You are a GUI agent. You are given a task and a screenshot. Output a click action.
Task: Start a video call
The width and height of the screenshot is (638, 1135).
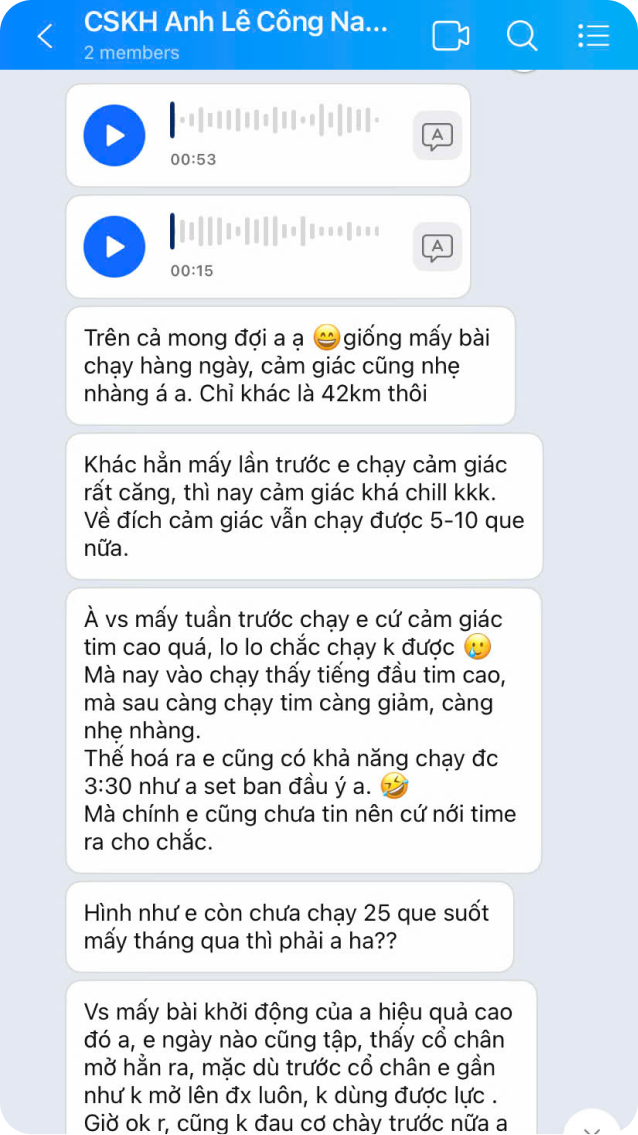tap(450, 36)
